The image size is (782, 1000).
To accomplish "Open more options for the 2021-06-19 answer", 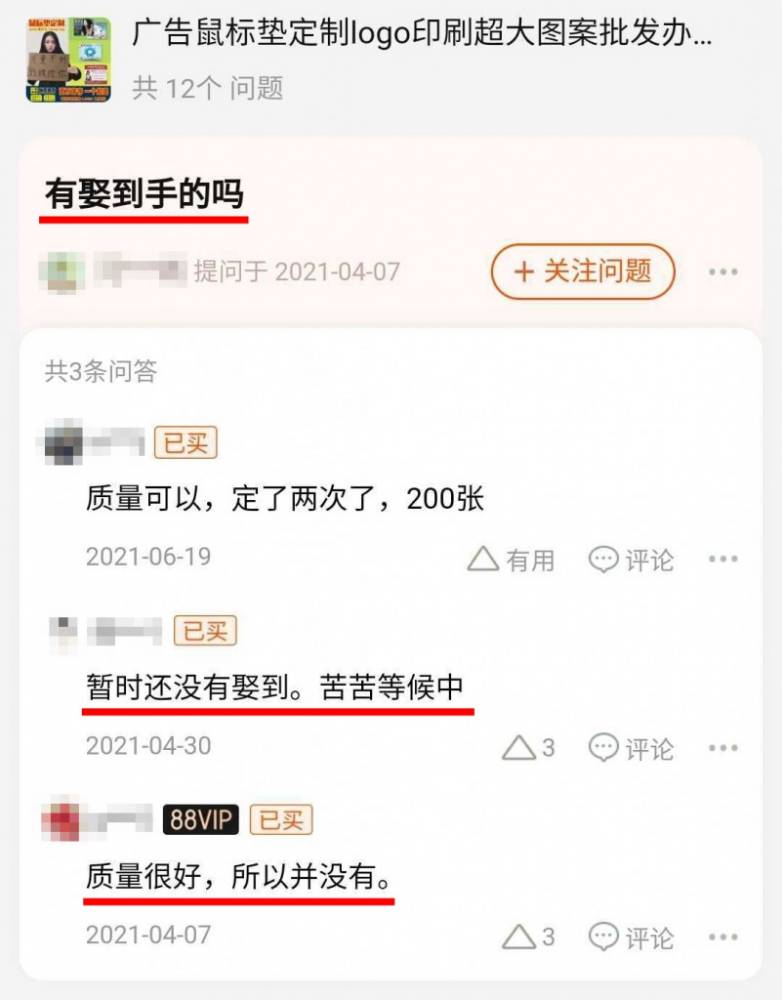I will point(723,560).
